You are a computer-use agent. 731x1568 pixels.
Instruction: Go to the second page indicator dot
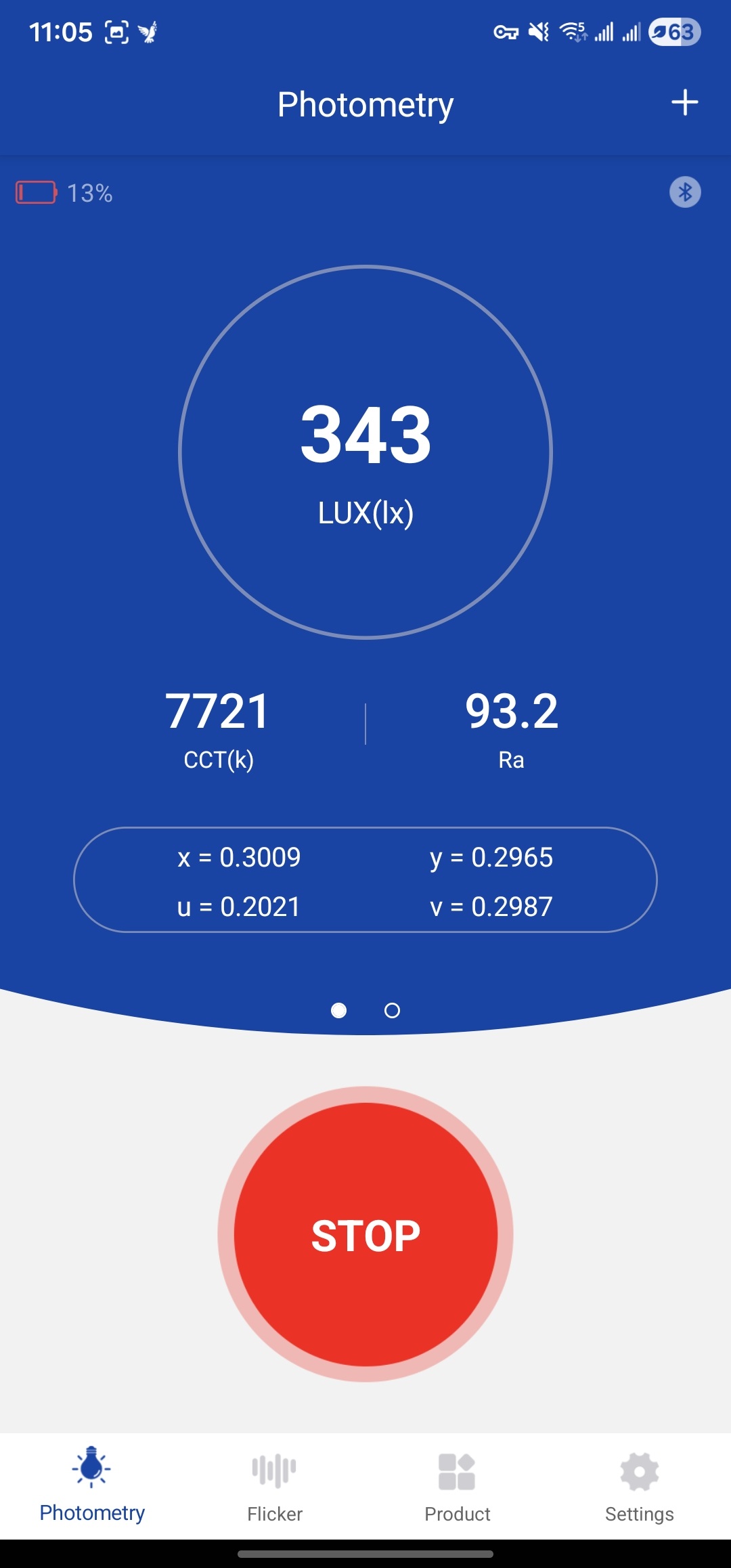(392, 1011)
